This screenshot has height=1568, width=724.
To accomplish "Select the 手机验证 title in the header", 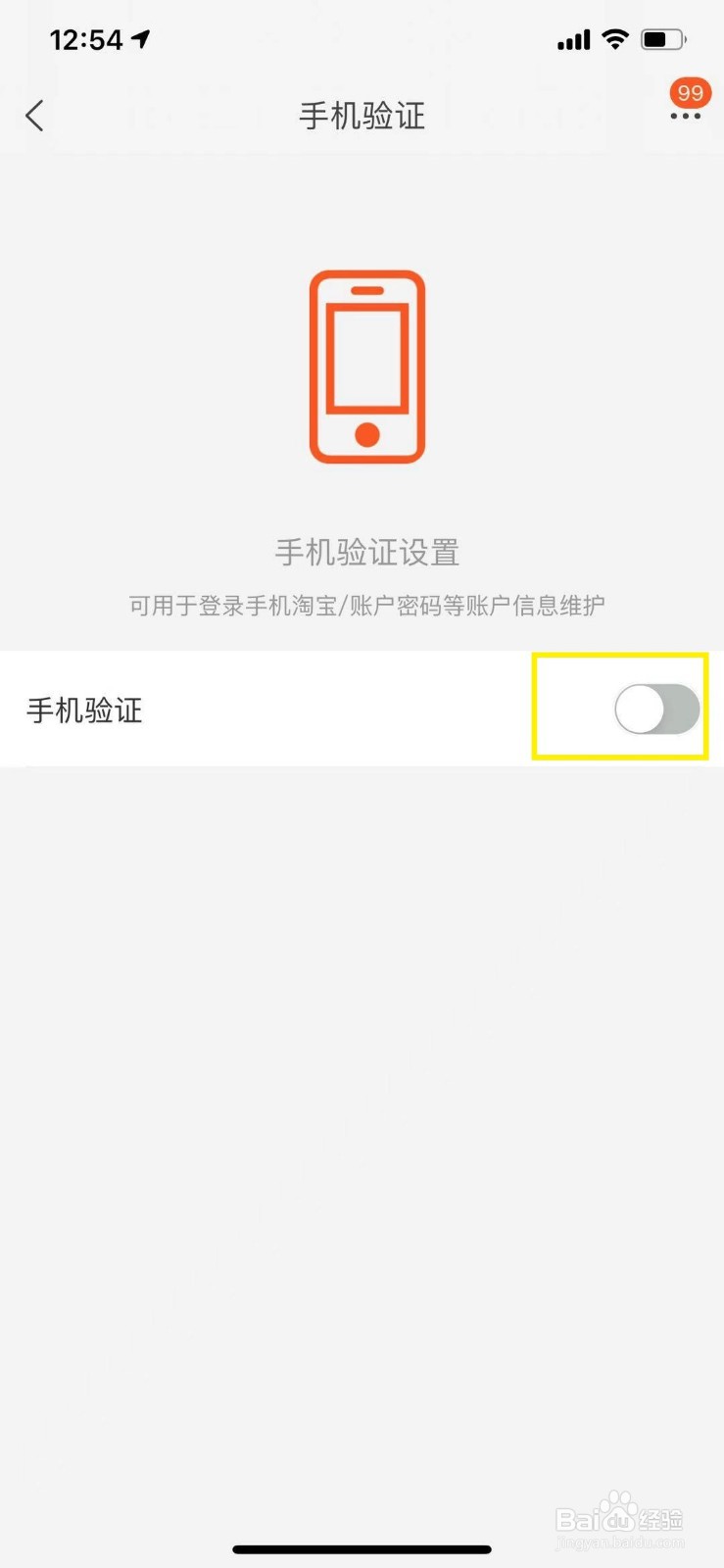I will [x=362, y=116].
